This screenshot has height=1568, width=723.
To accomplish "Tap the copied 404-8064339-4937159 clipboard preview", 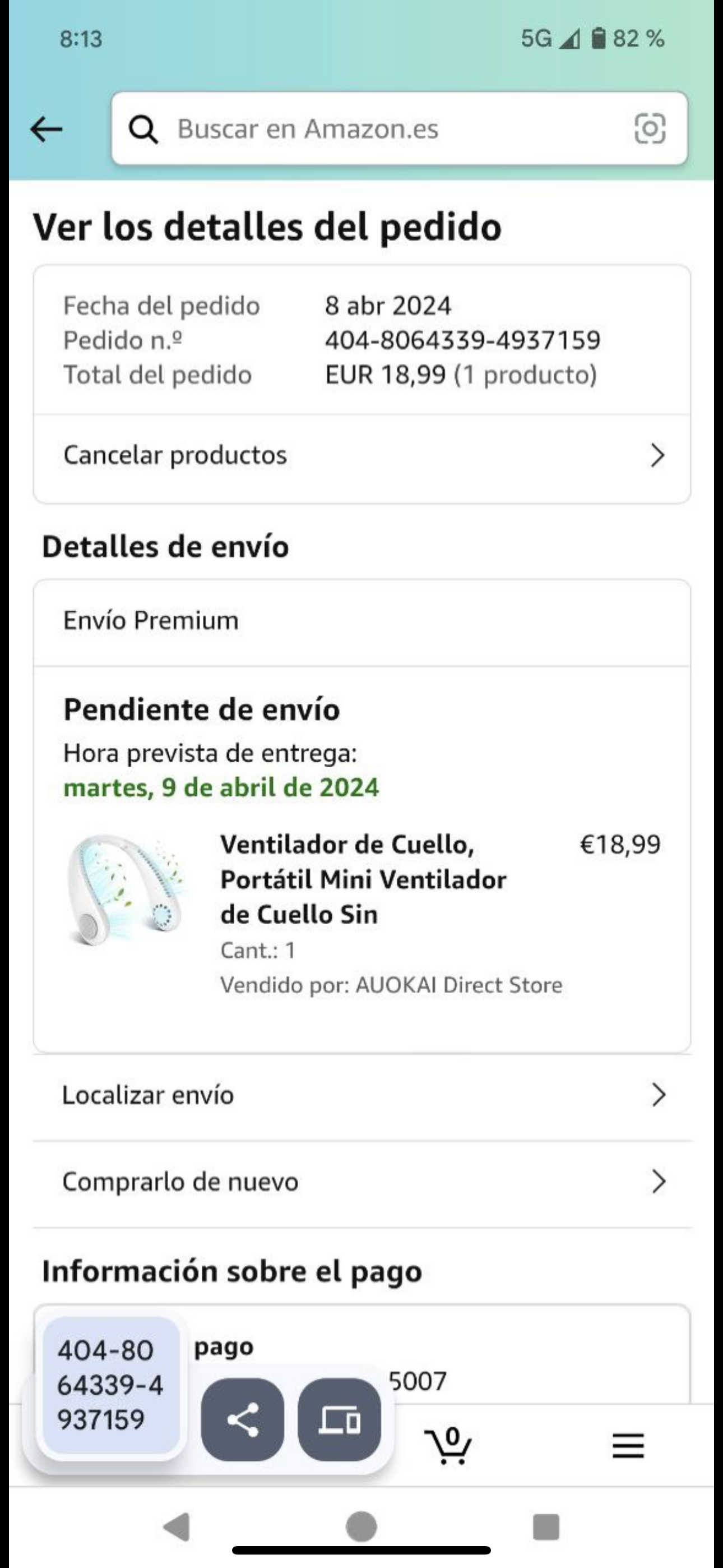I will (111, 1385).
